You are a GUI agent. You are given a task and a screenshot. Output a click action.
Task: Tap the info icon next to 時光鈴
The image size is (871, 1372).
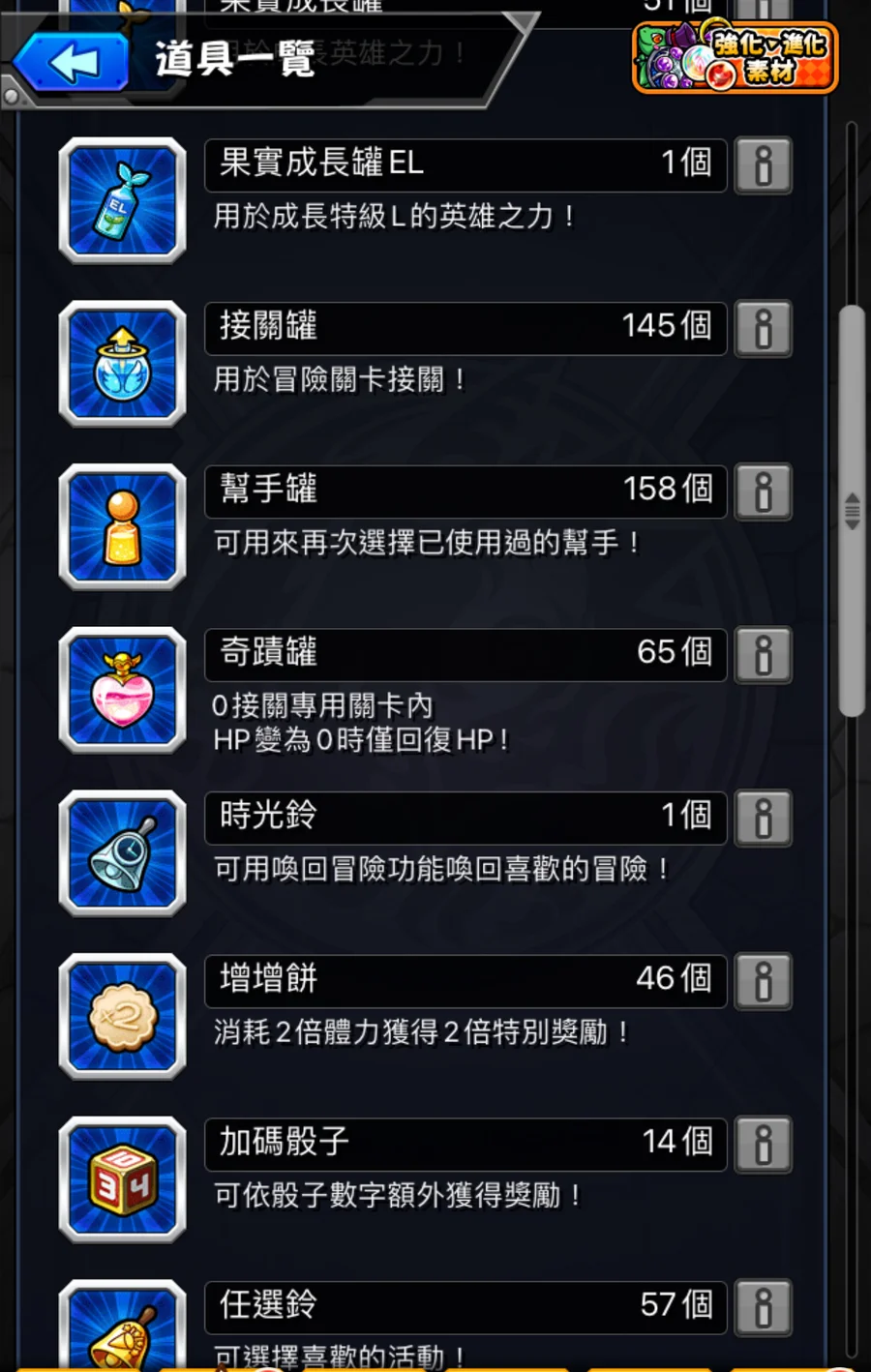tap(763, 819)
